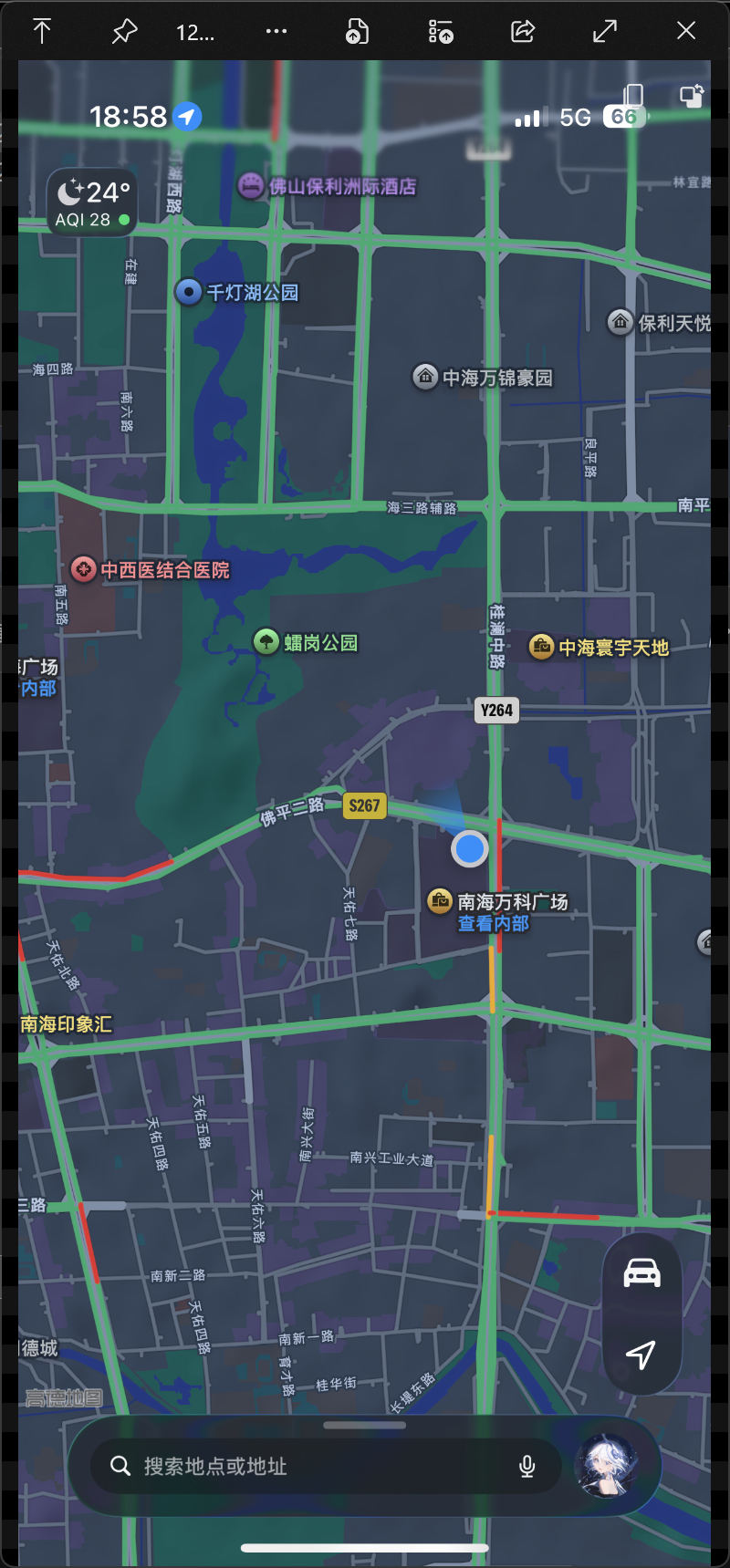Select the 蟠岗公园 park marker
Viewport: 730px width, 1568px height.
pos(266,642)
